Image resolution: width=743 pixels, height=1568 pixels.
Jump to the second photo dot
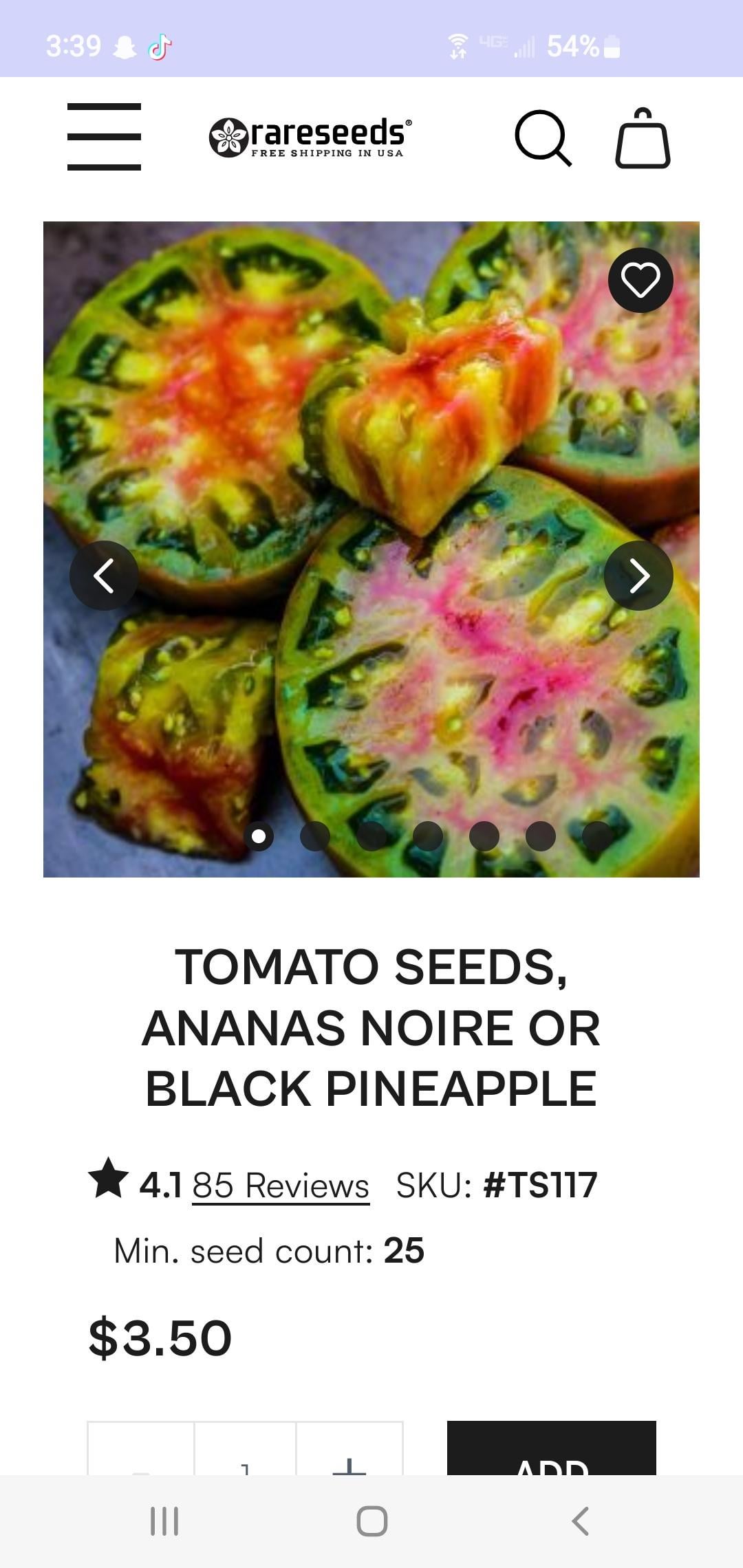tap(315, 836)
